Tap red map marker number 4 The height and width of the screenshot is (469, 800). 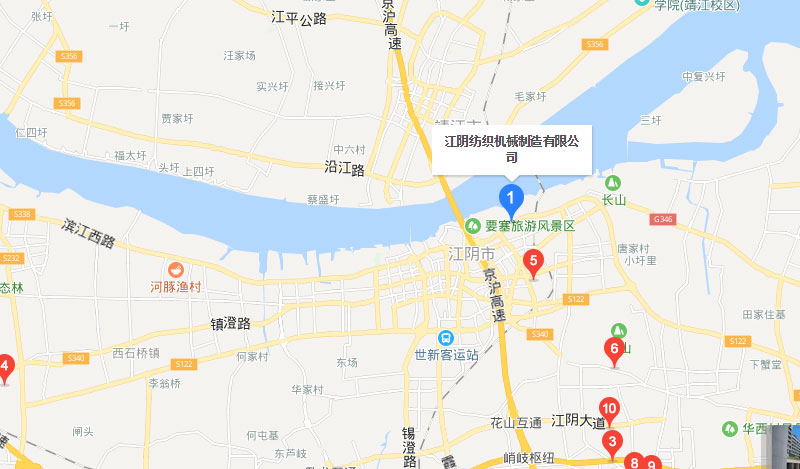tap(5, 367)
